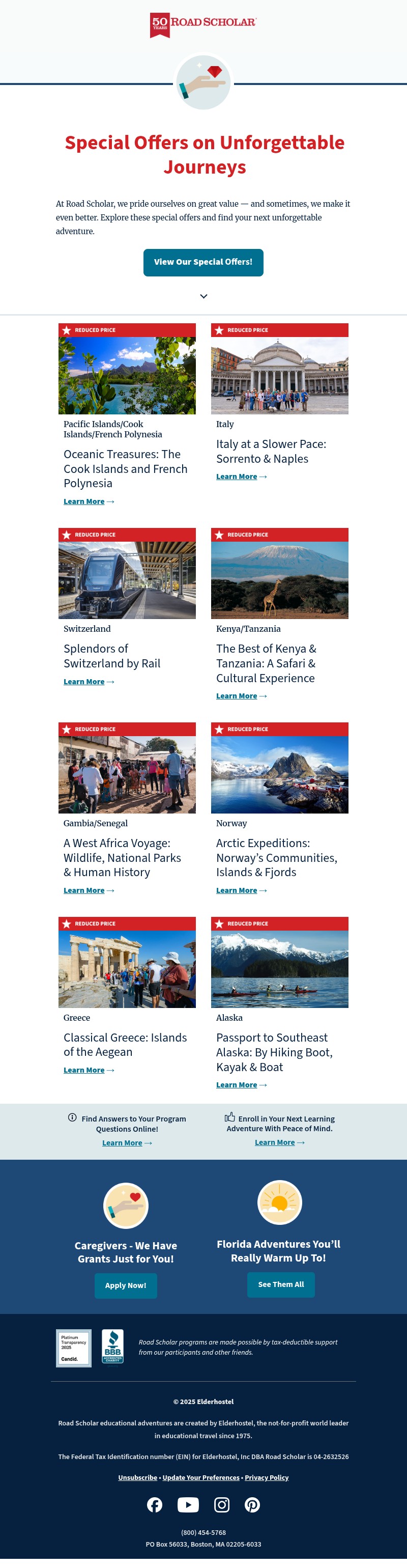
Task: Go to the Instagram profile
Action: 222,1505
